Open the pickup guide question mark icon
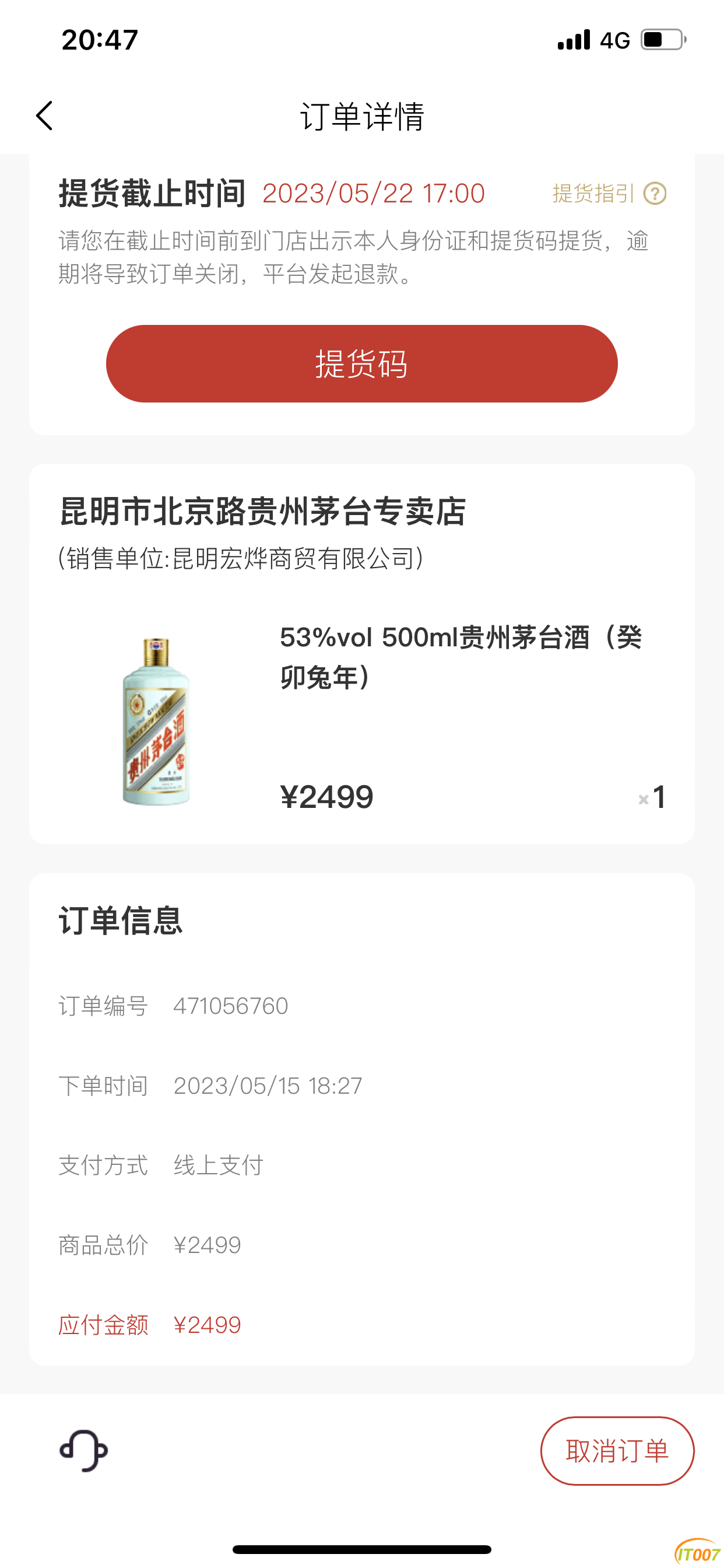724x1568 pixels. tap(656, 194)
